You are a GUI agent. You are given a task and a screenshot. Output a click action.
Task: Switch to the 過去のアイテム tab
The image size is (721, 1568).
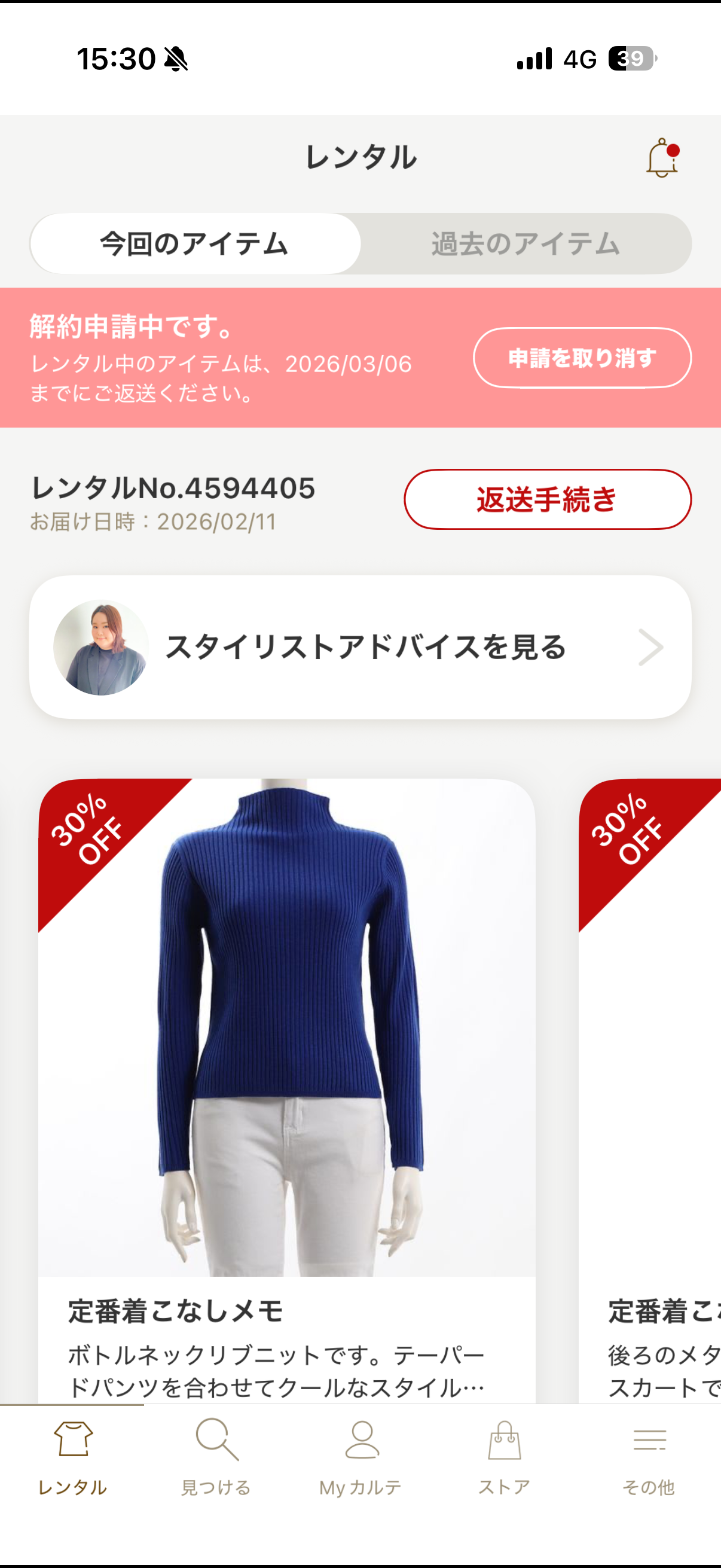tap(526, 244)
